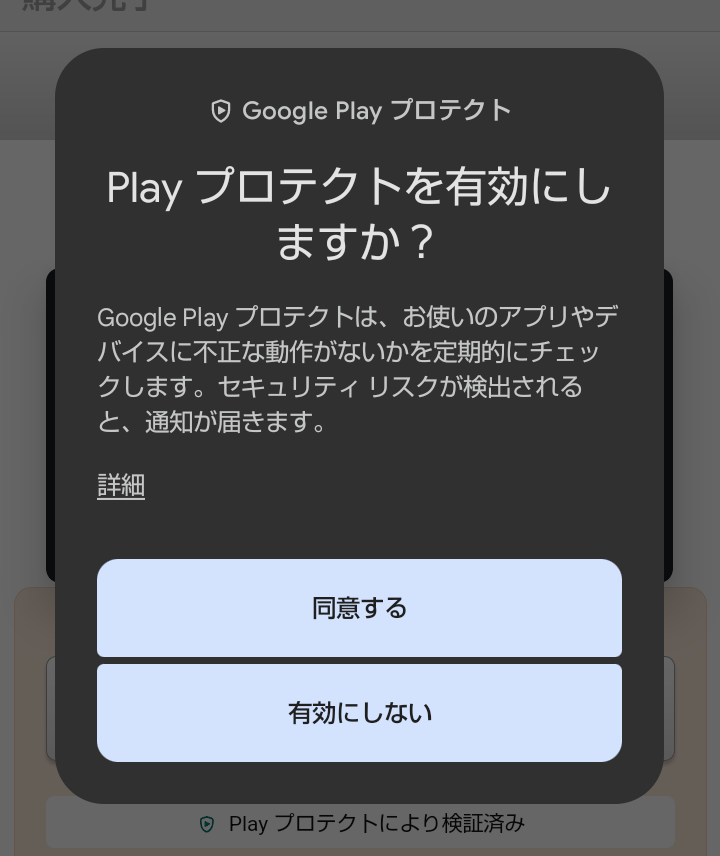Screen dimensions: 720x856
Task: Choose 有効にしない to decline
Action: (359, 713)
